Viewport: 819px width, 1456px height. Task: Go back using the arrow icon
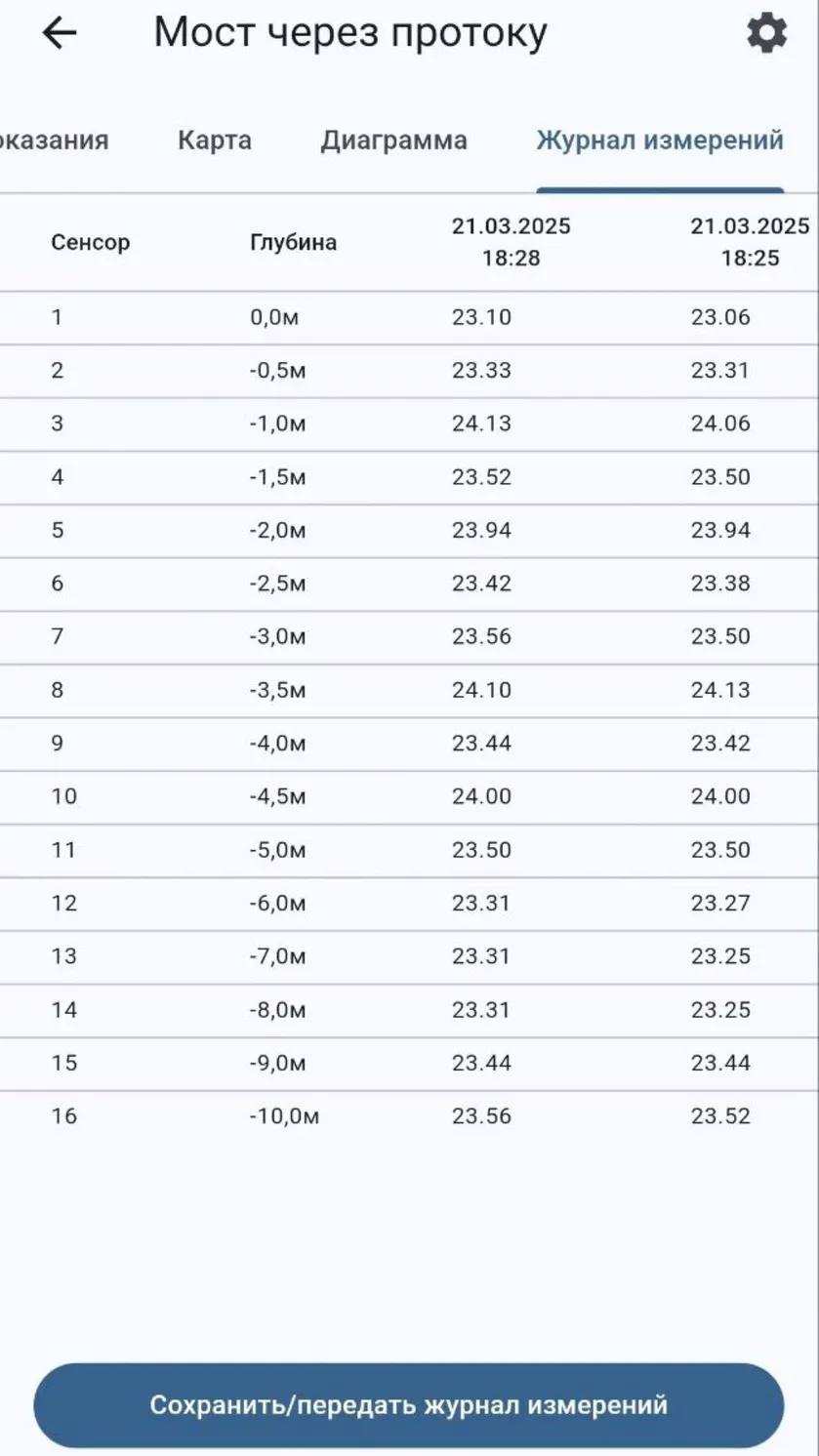pyautogui.click(x=60, y=33)
